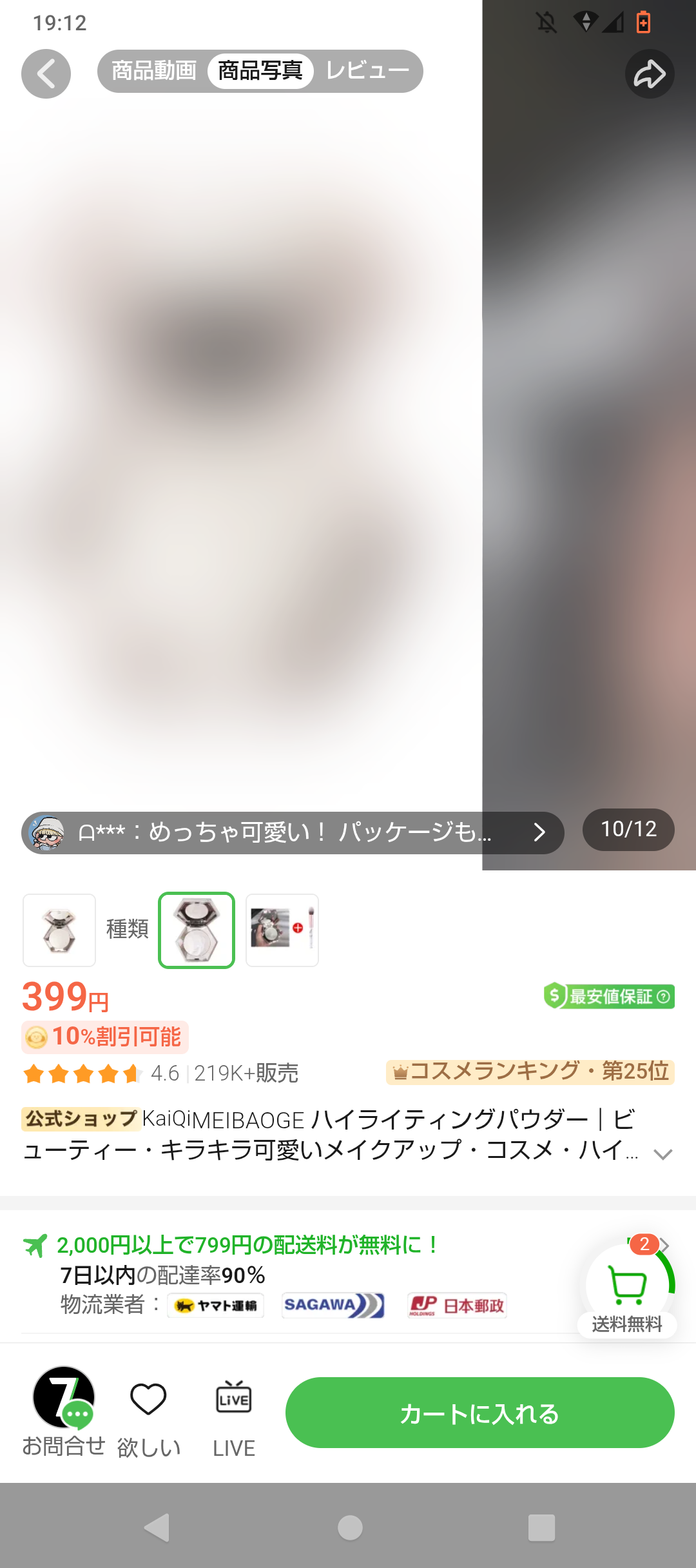
Task: Open the LIVE stream button
Action: [x=233, y=1412]
